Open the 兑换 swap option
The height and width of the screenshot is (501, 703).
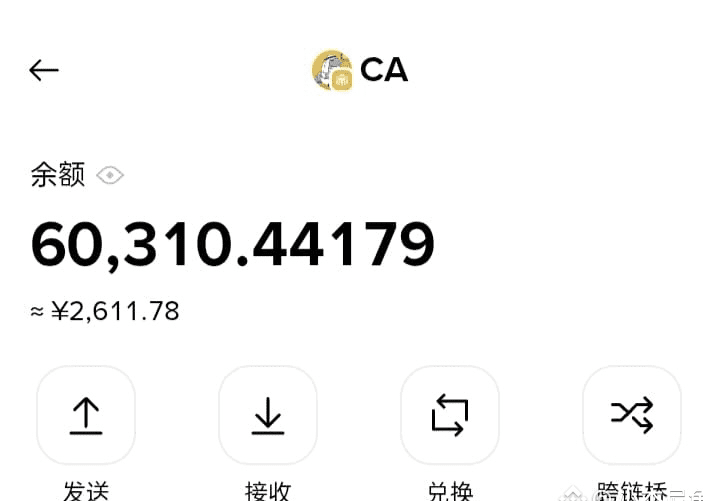point(450,415)
